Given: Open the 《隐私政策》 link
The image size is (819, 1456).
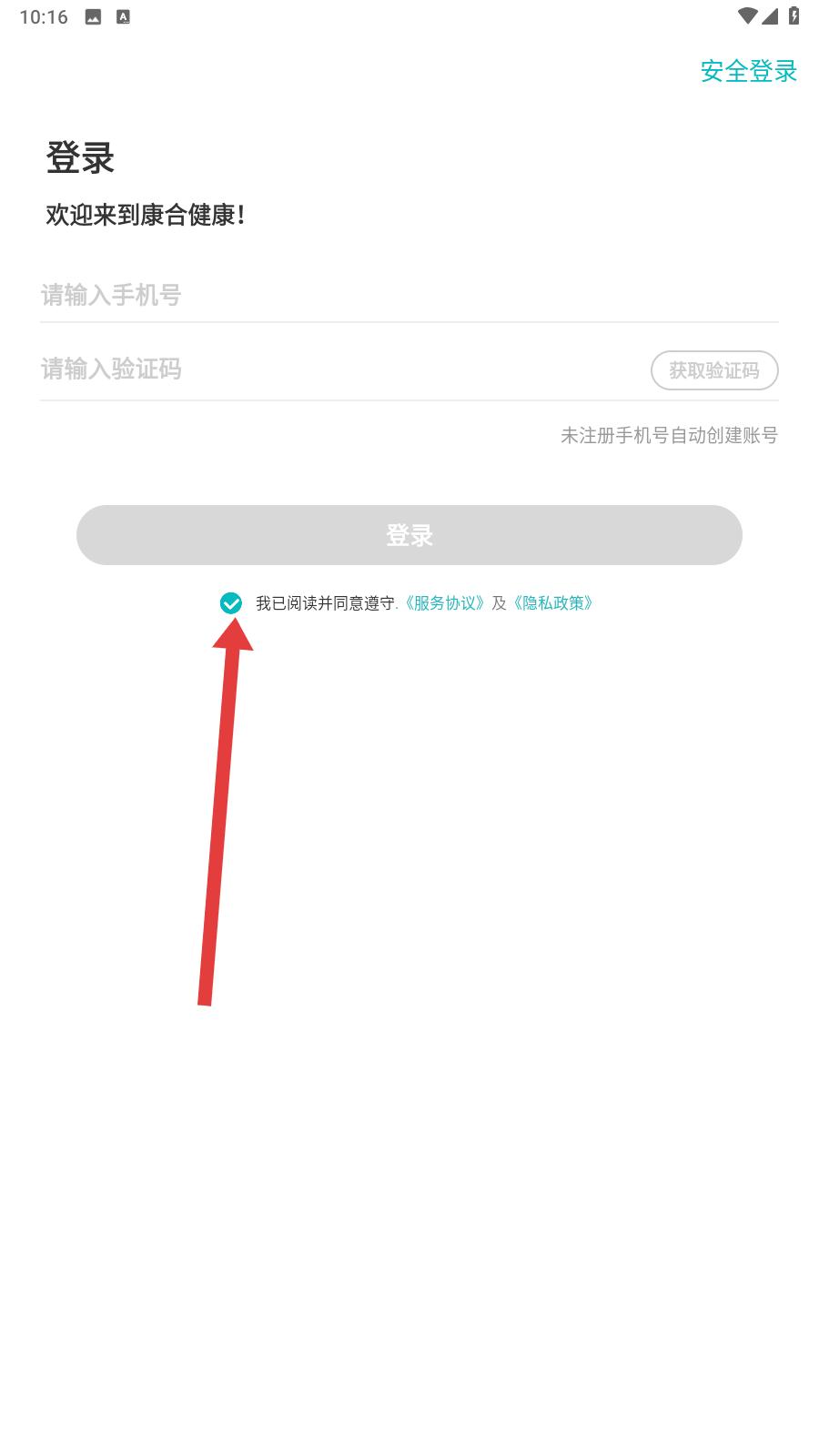Looking at the screenshot, I should click(552, 603).
